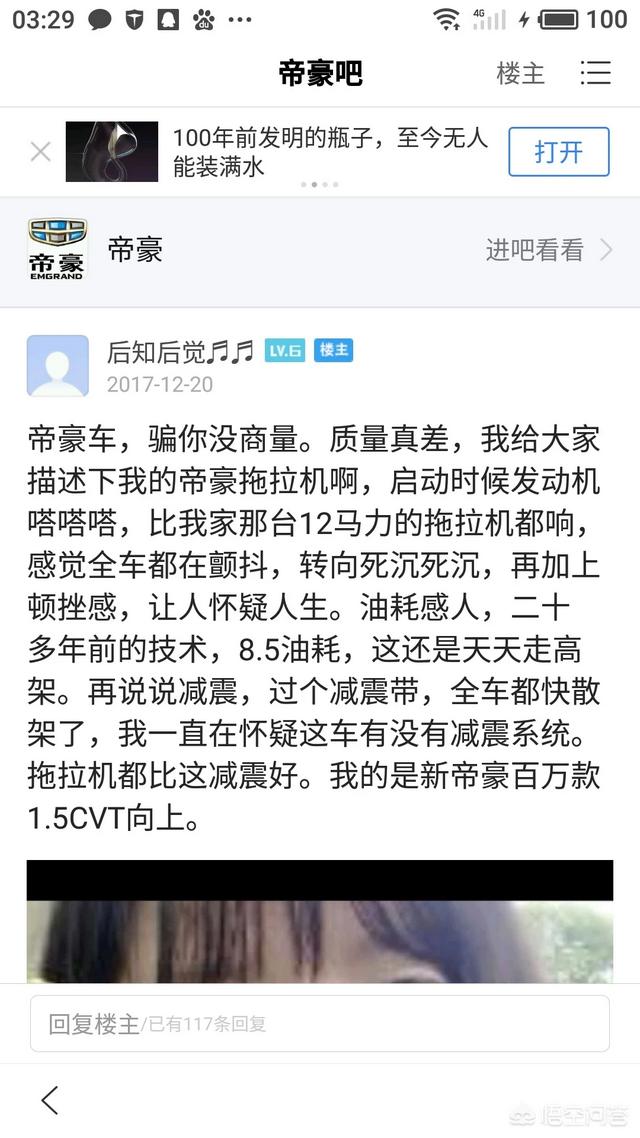The image size is (640, 1138).
Task: Enter the 帝豪 forum via 进吧看看
Action: point(548,251)
